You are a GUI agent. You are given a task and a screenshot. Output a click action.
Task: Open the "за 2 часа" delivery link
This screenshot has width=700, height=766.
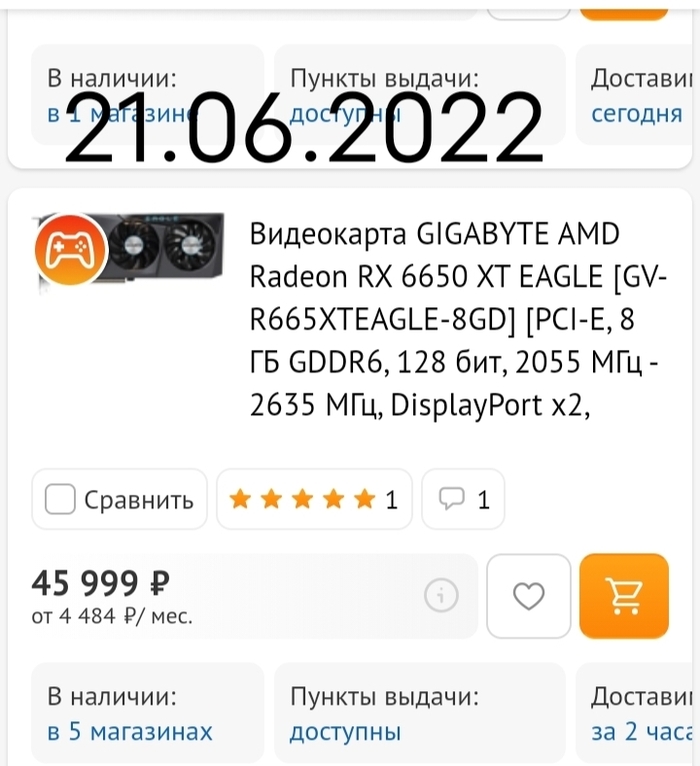(x=642, y=731)
